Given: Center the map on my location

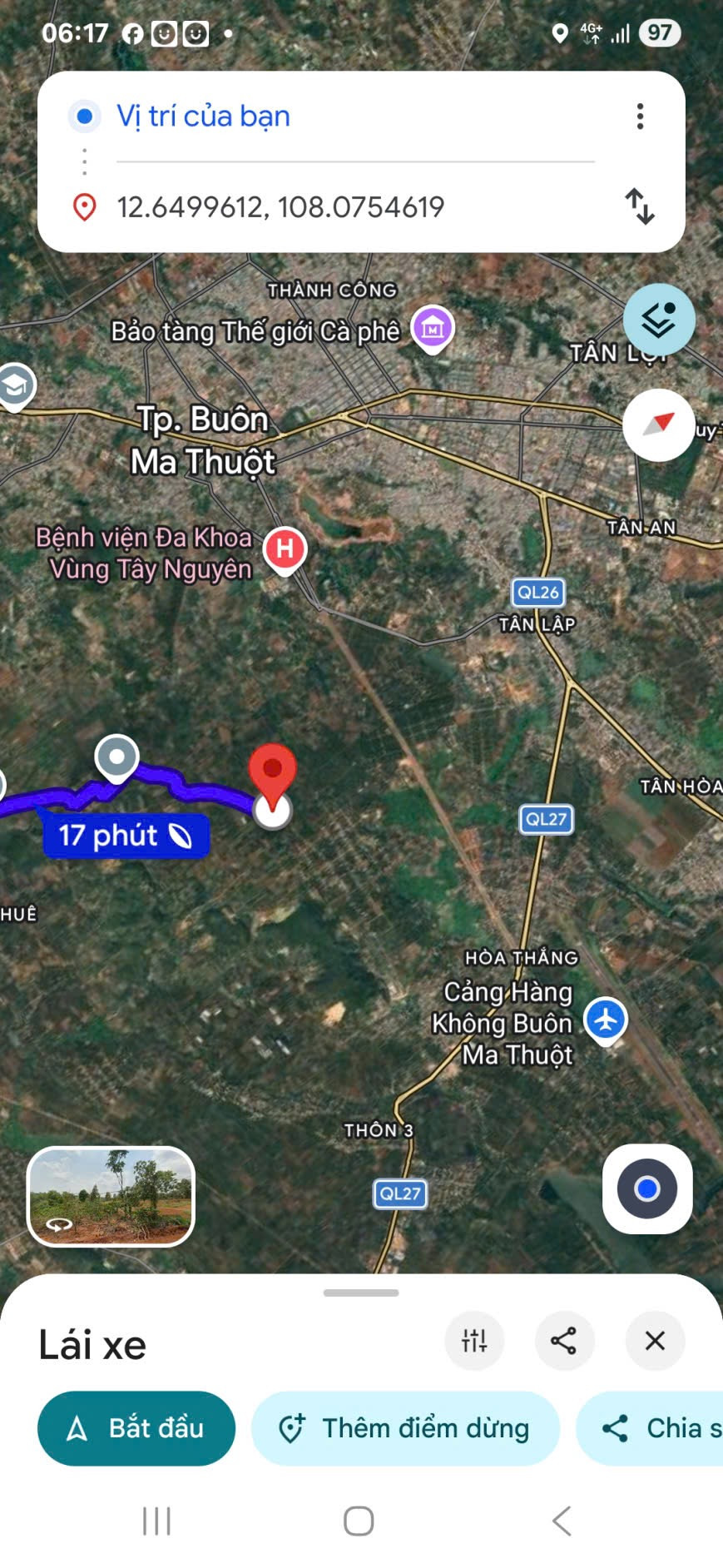Looking at the screenshot, I should coord(647,1188).
